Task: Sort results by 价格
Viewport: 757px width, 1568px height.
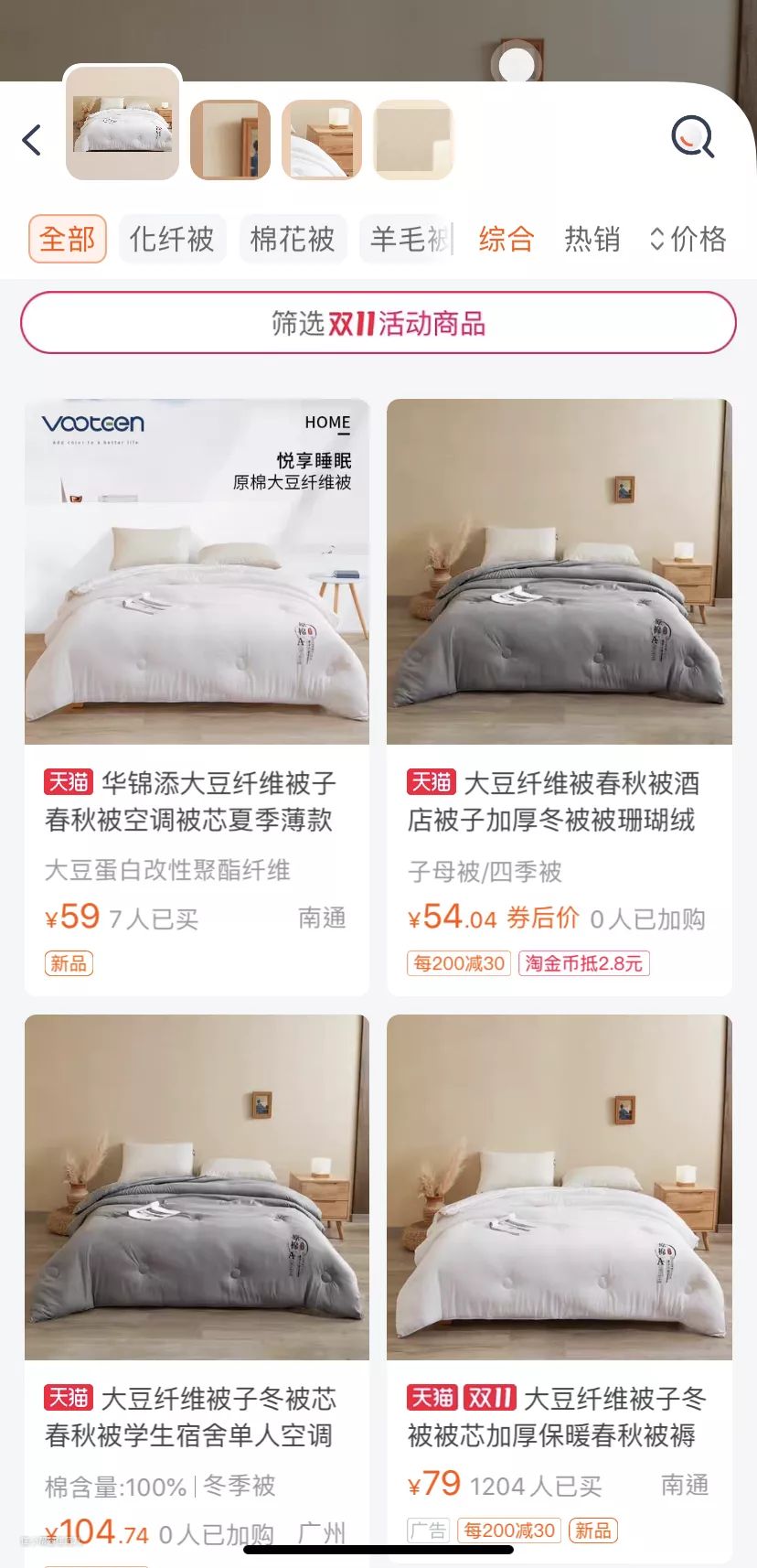Action: coord(688,240)
